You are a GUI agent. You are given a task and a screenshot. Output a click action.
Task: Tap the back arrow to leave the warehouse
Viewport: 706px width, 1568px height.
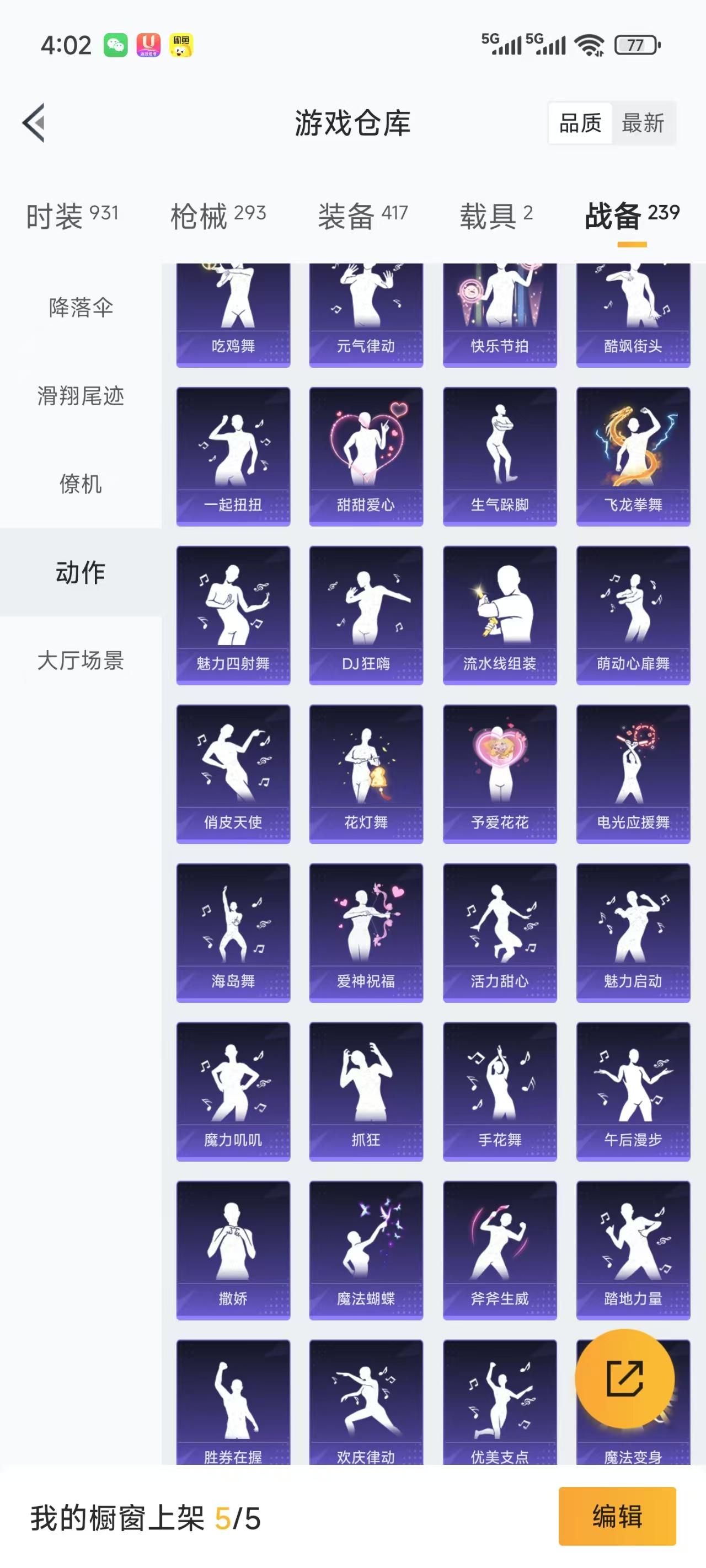pos(35,122)
